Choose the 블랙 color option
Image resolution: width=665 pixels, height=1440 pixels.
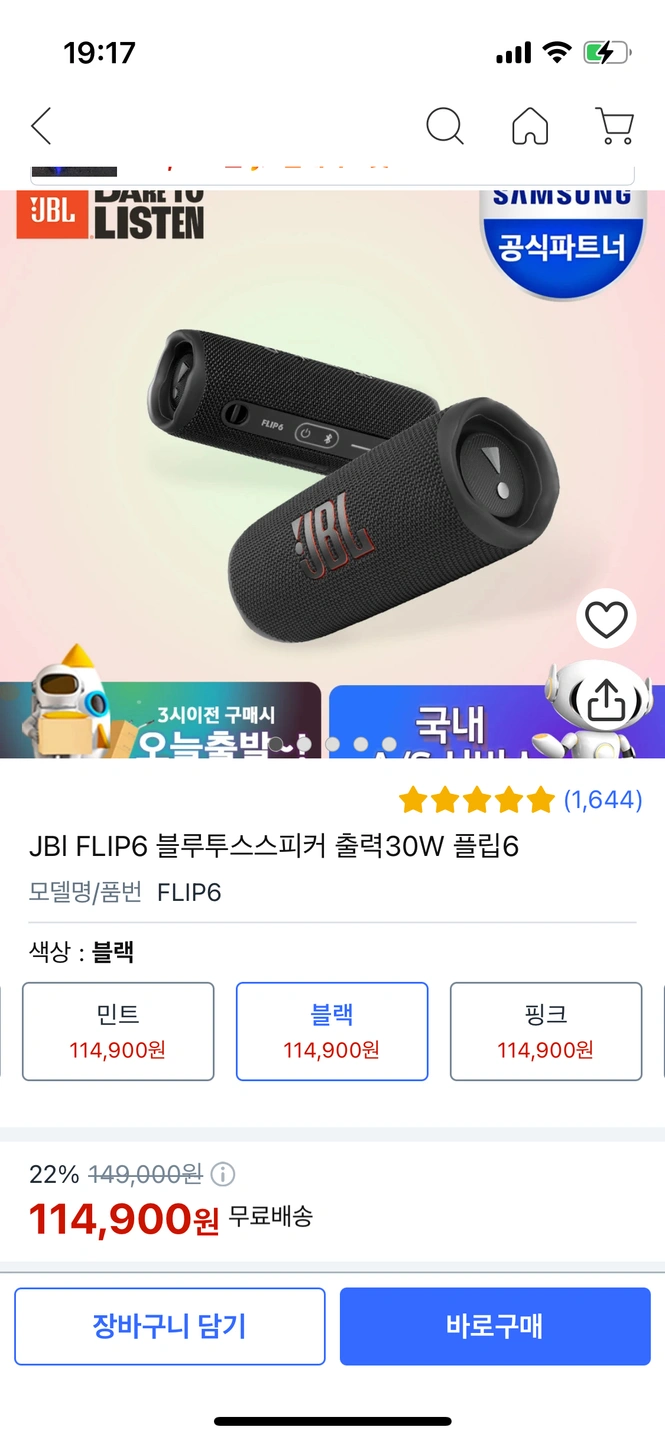click(332, 1031)
